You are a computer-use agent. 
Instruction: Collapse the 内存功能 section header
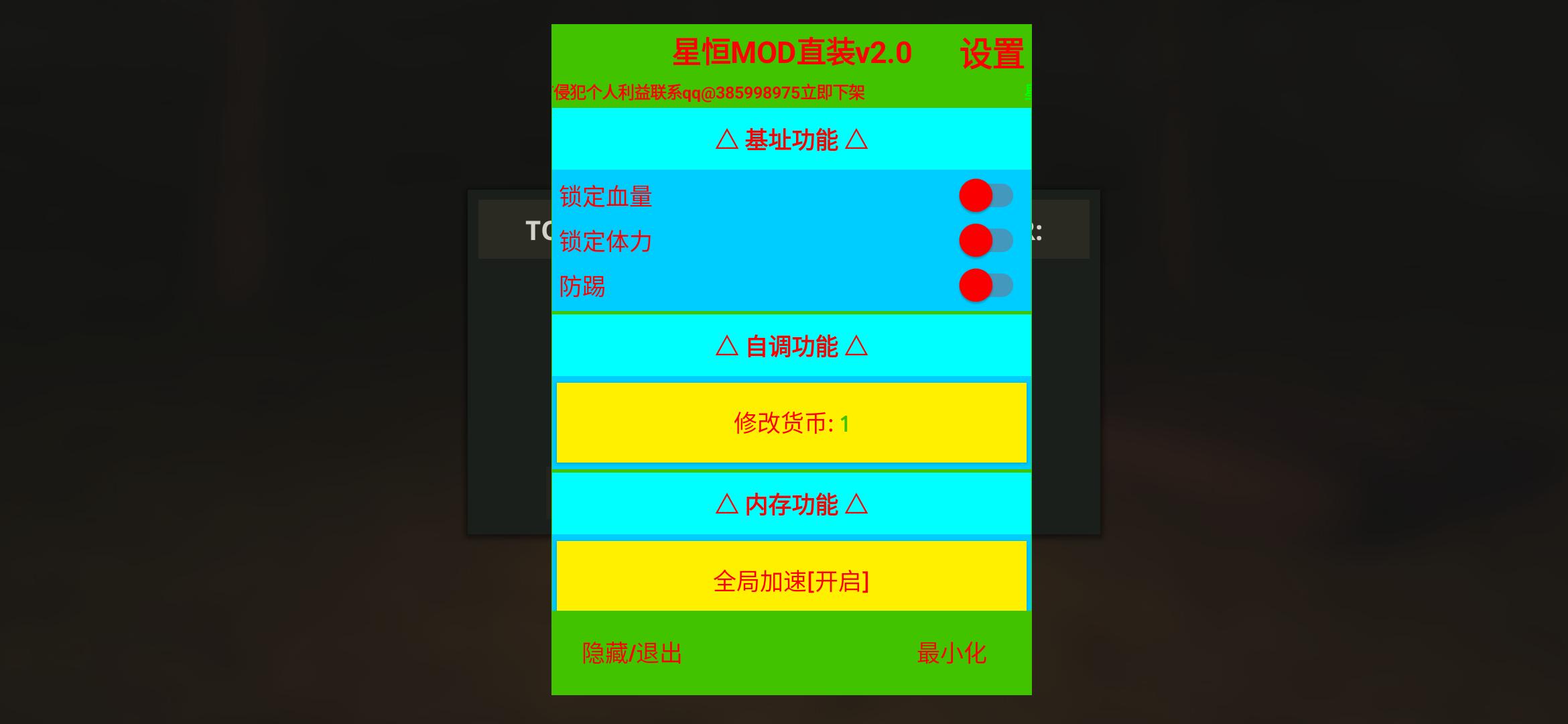coord(791,505)
